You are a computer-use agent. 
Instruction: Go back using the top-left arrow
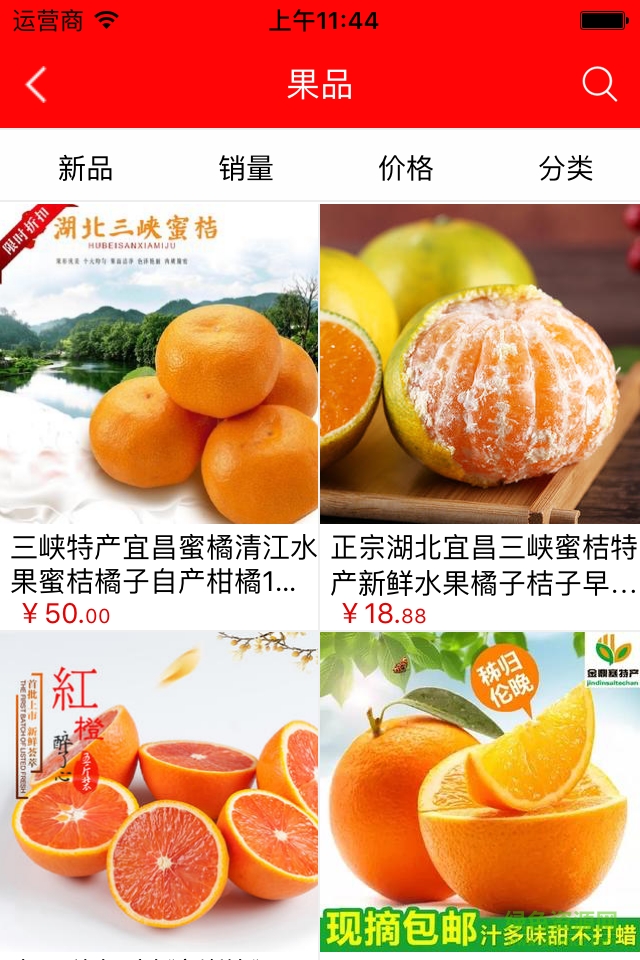pos(36,85)
